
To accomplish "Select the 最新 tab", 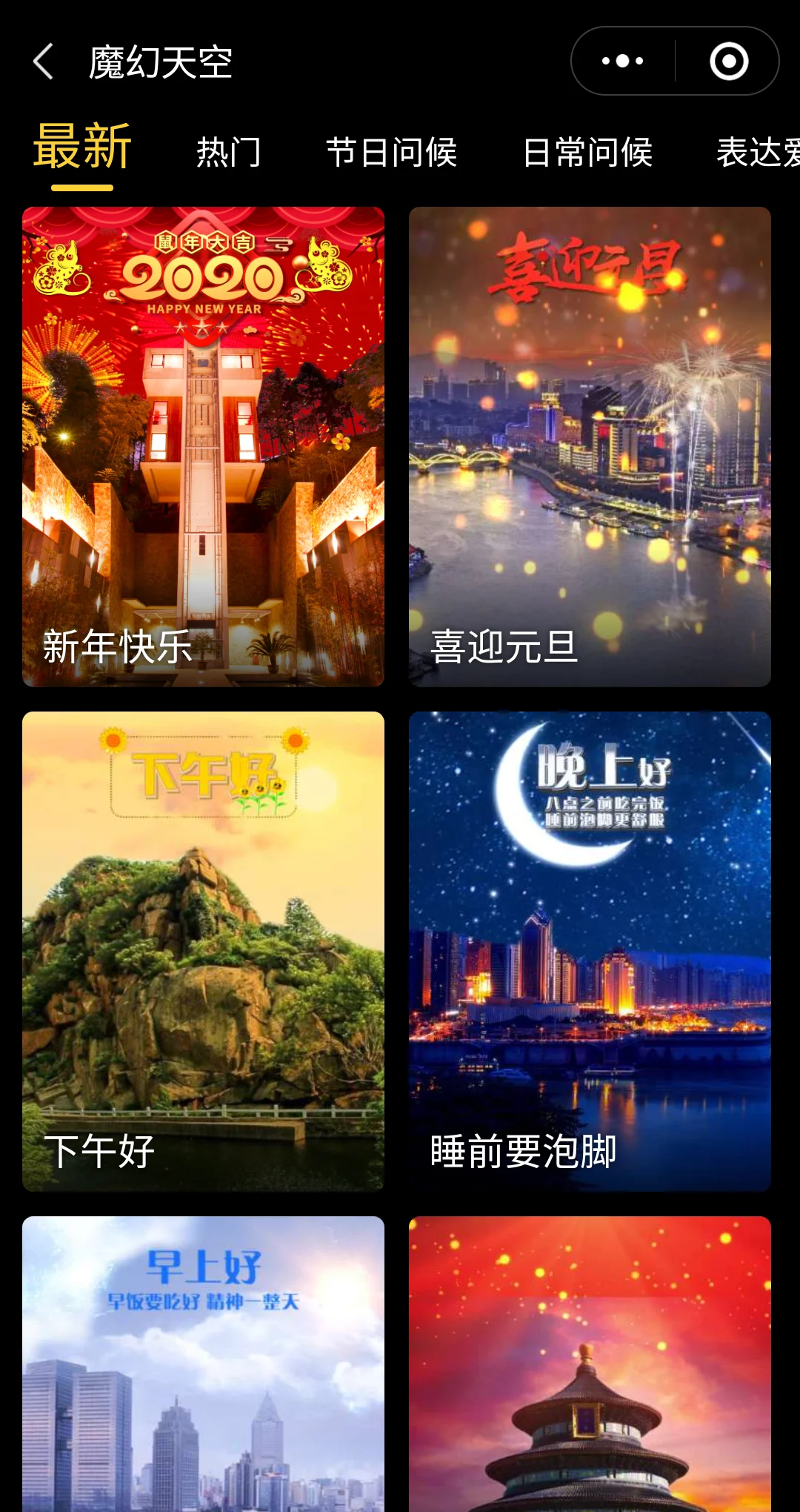I will 82,148.
